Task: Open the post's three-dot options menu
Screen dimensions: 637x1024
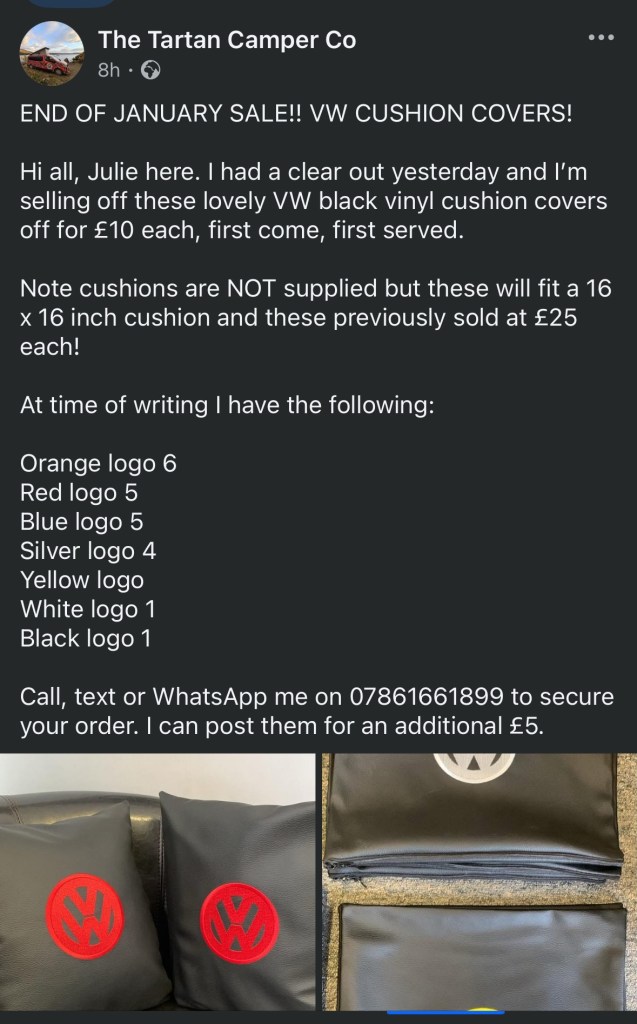Action: coord(600,38)
